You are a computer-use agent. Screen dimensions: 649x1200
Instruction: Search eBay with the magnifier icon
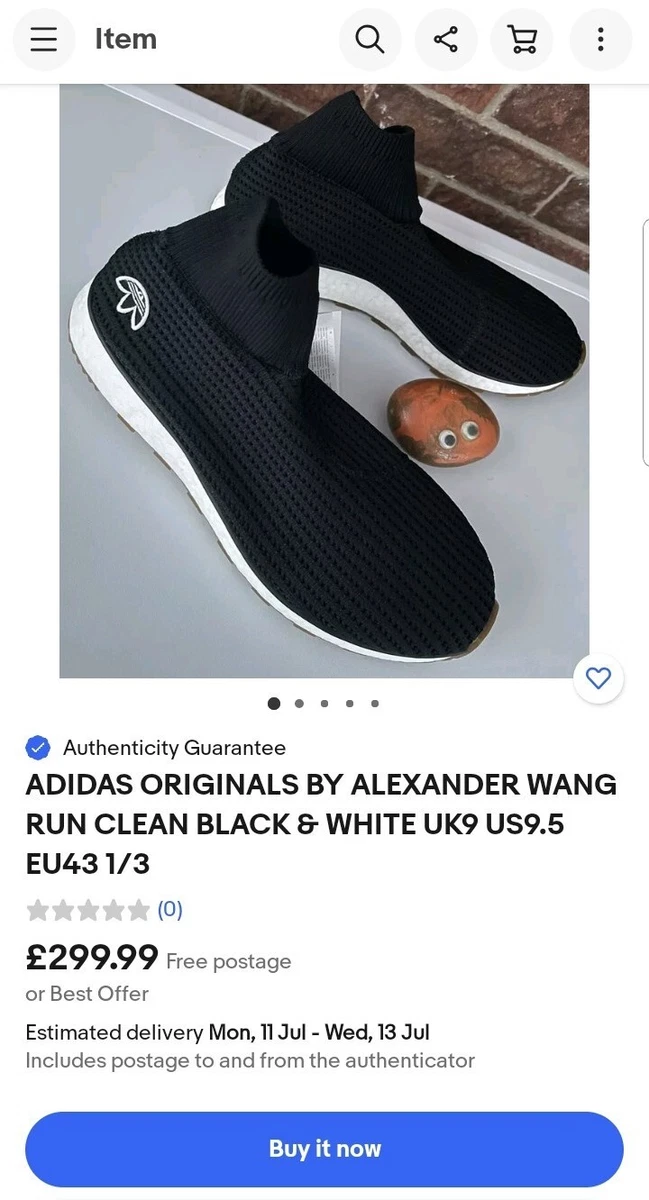(x=370, y=40)
